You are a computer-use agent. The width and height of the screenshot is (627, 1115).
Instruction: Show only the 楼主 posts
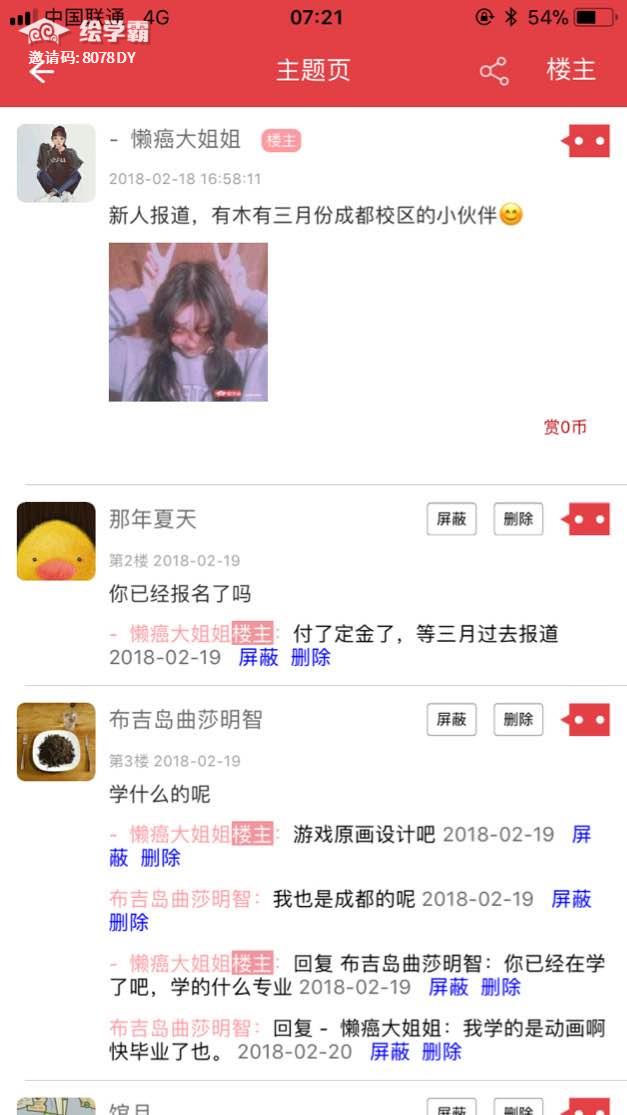pyautogui.click(x=571, y=70)
